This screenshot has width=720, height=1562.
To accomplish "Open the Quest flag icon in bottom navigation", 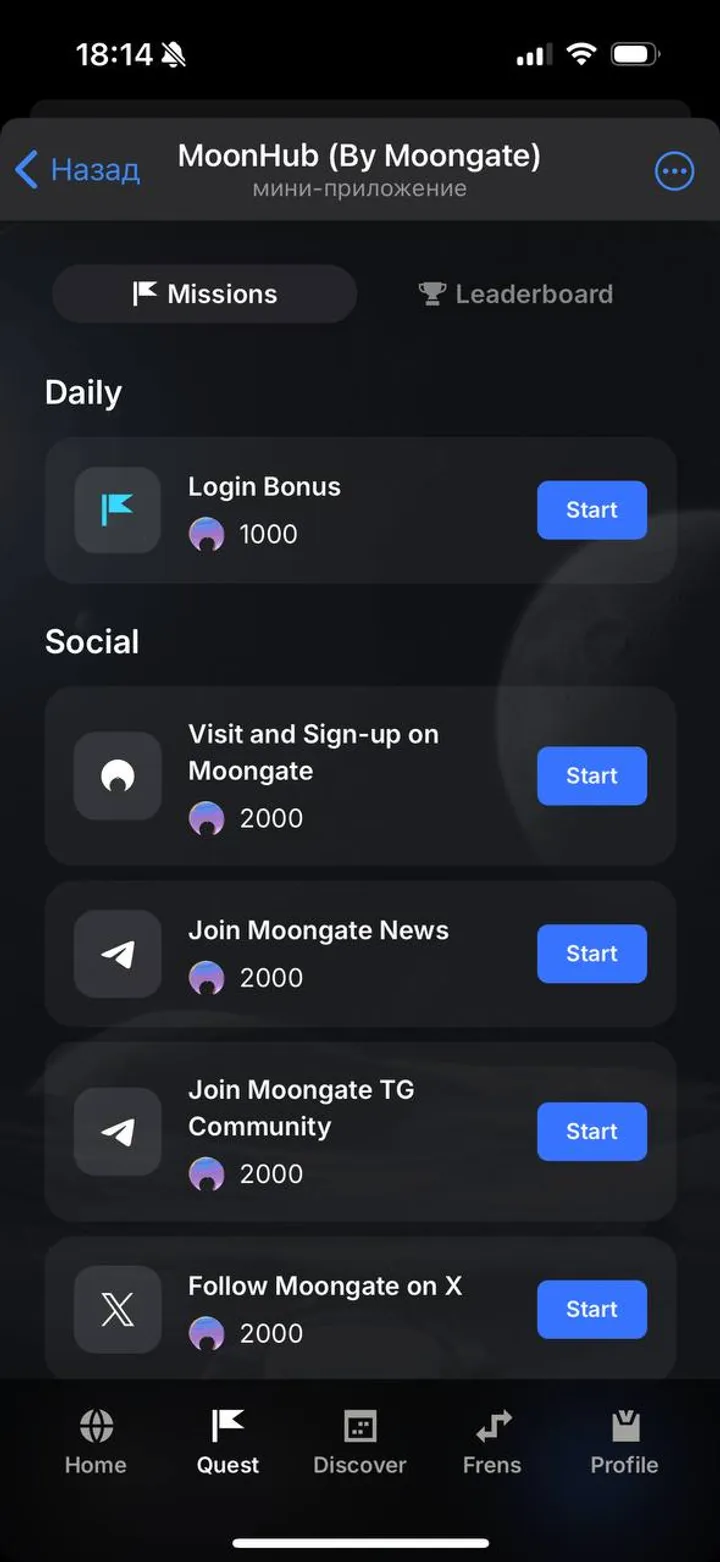I will click(227, 1427).
